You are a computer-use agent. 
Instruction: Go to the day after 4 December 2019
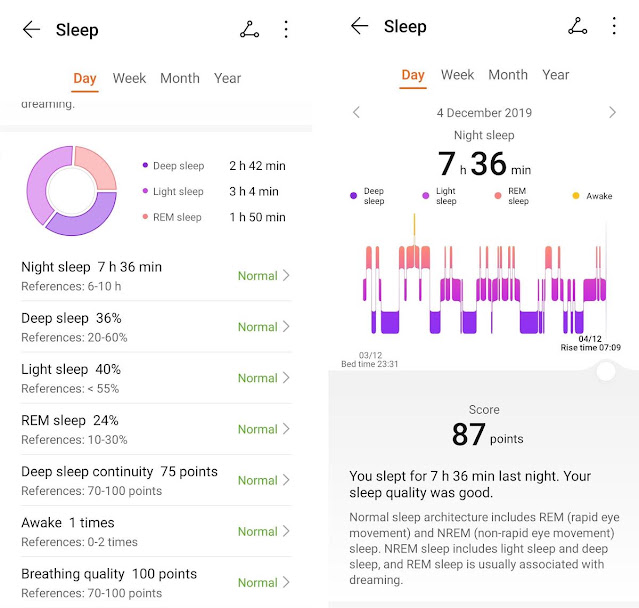[612, 112]
